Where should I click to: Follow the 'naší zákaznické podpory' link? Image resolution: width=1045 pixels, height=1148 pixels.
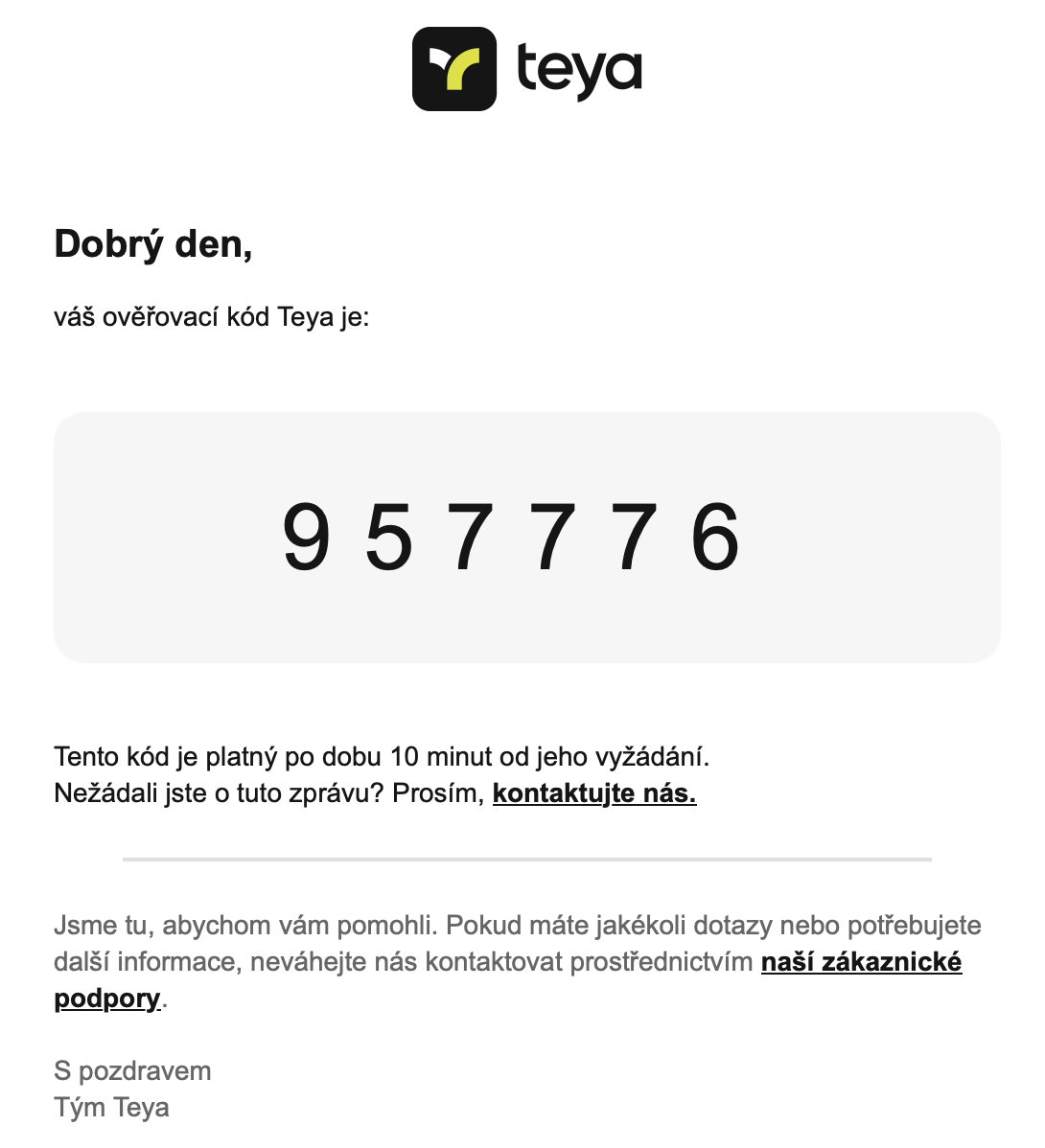[x=860, y=962]
